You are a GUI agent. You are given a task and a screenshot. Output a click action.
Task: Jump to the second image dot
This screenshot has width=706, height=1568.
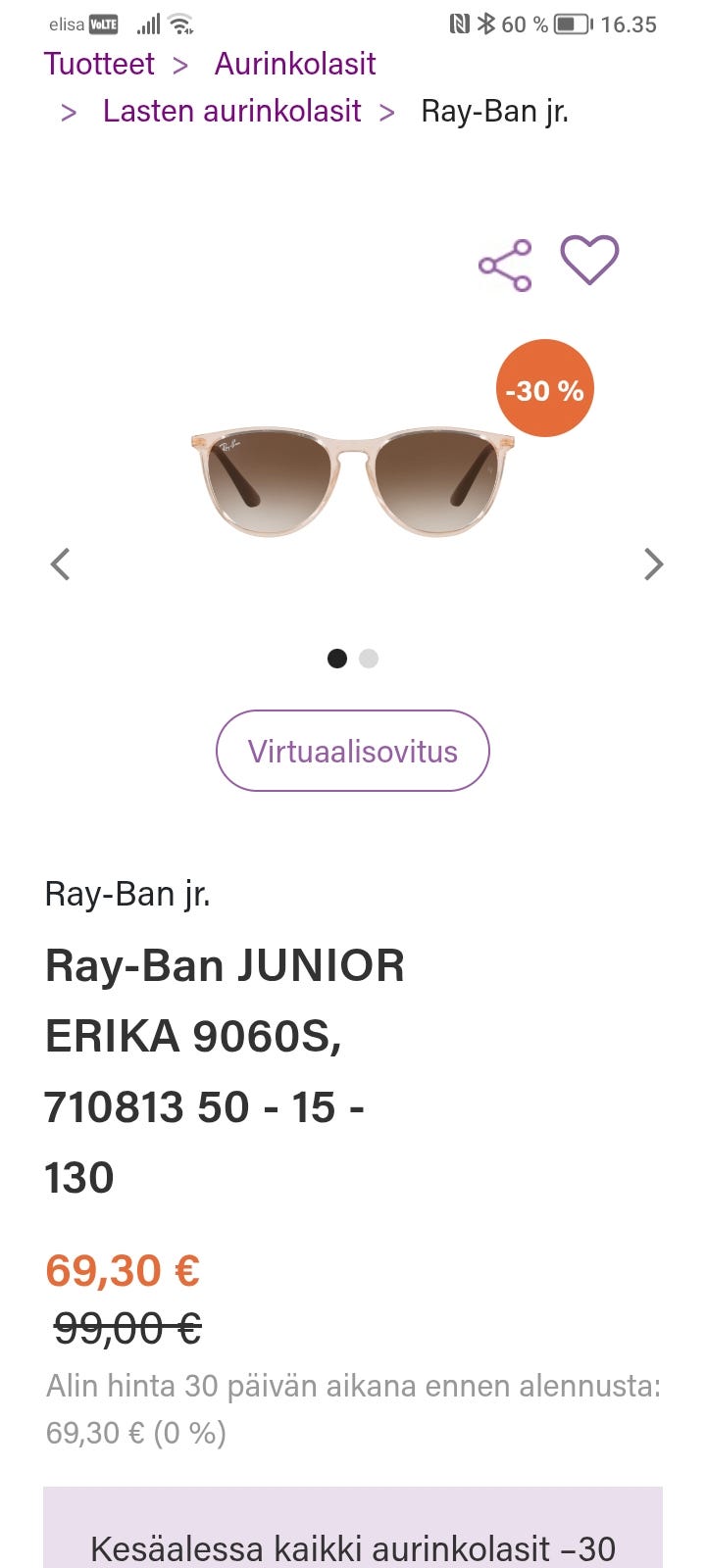(x=369, y=659)
